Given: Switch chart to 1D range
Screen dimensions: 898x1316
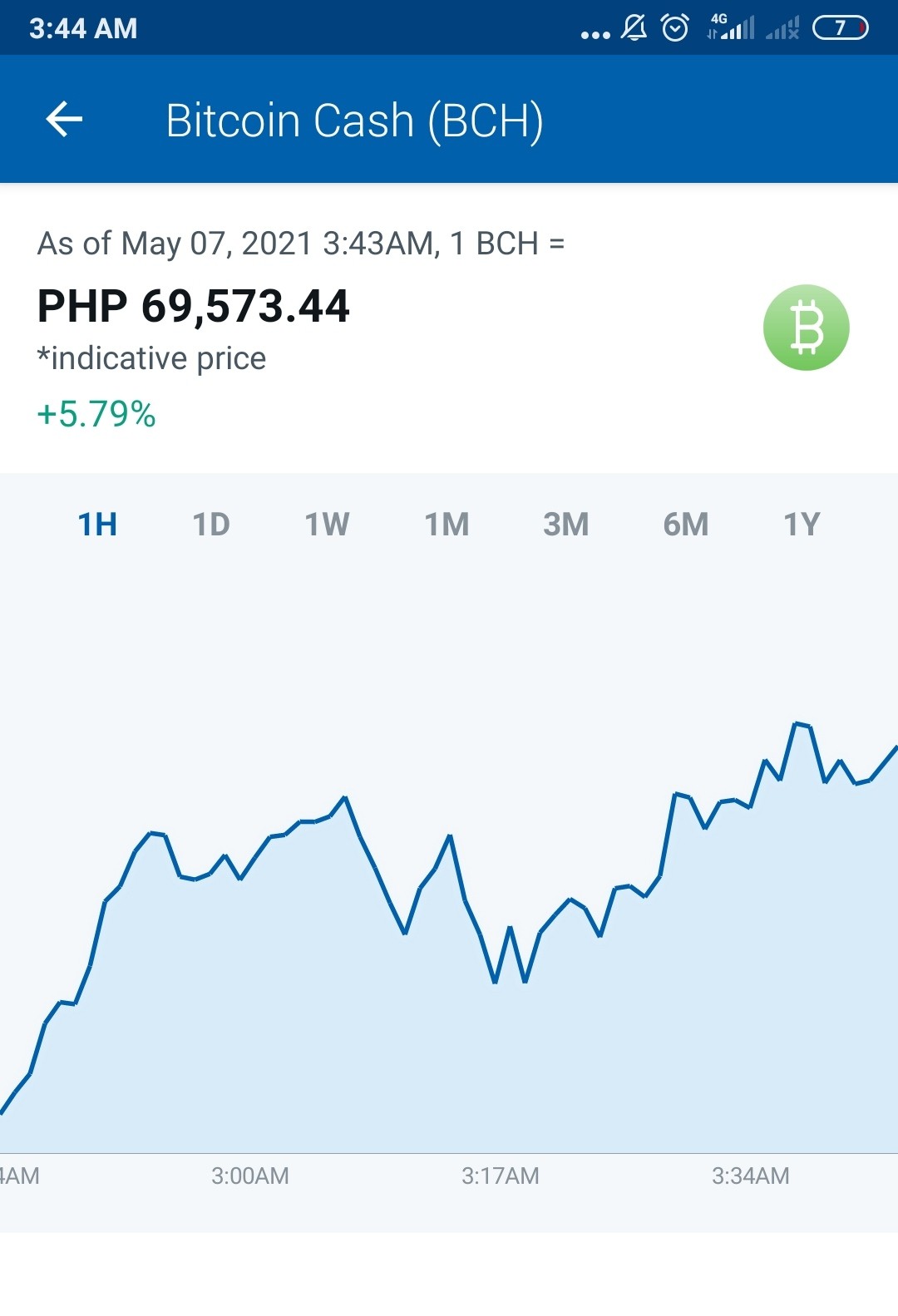Looking at the screenshot, I should pyautogui.click(x=211, y=525).
